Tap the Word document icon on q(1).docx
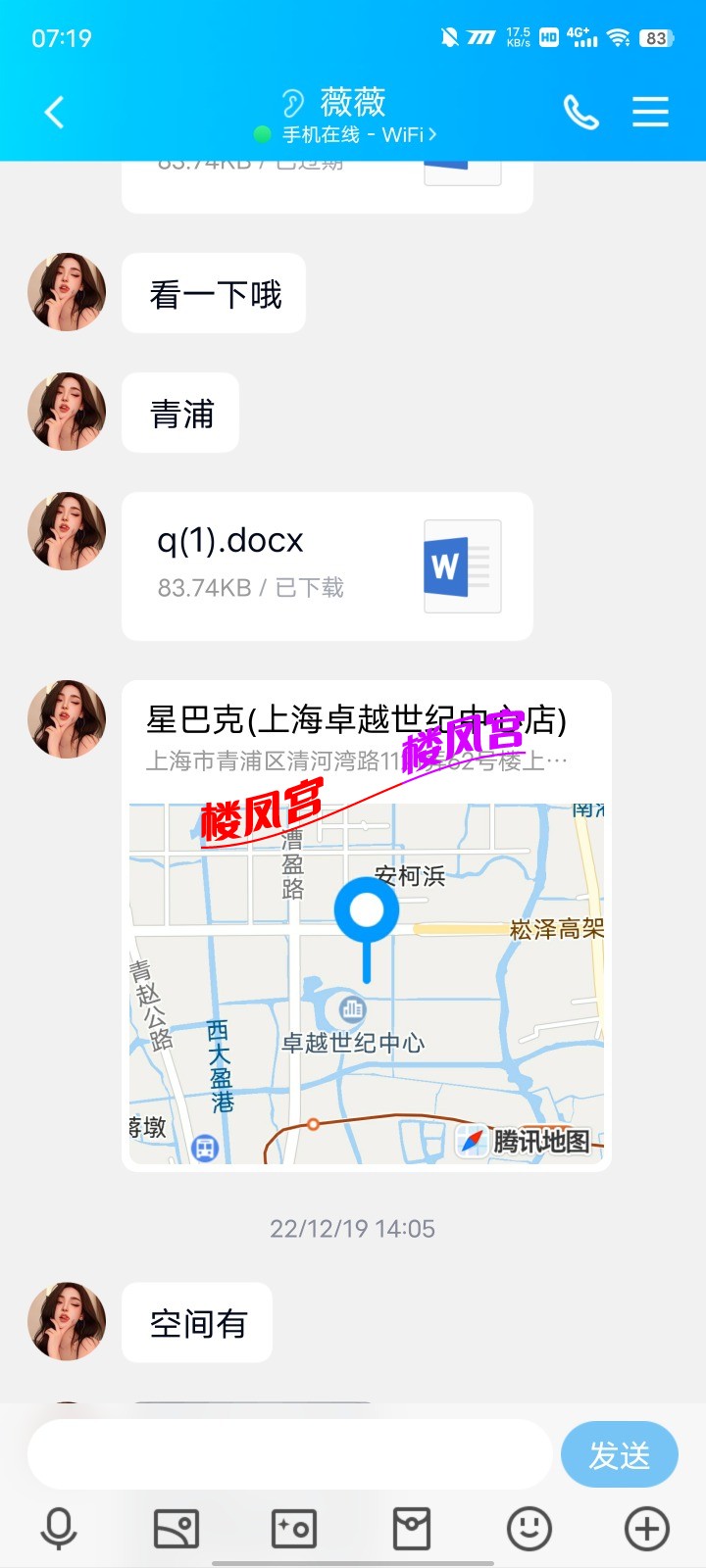Viewport: 706px width, 1568px height. 461,566
